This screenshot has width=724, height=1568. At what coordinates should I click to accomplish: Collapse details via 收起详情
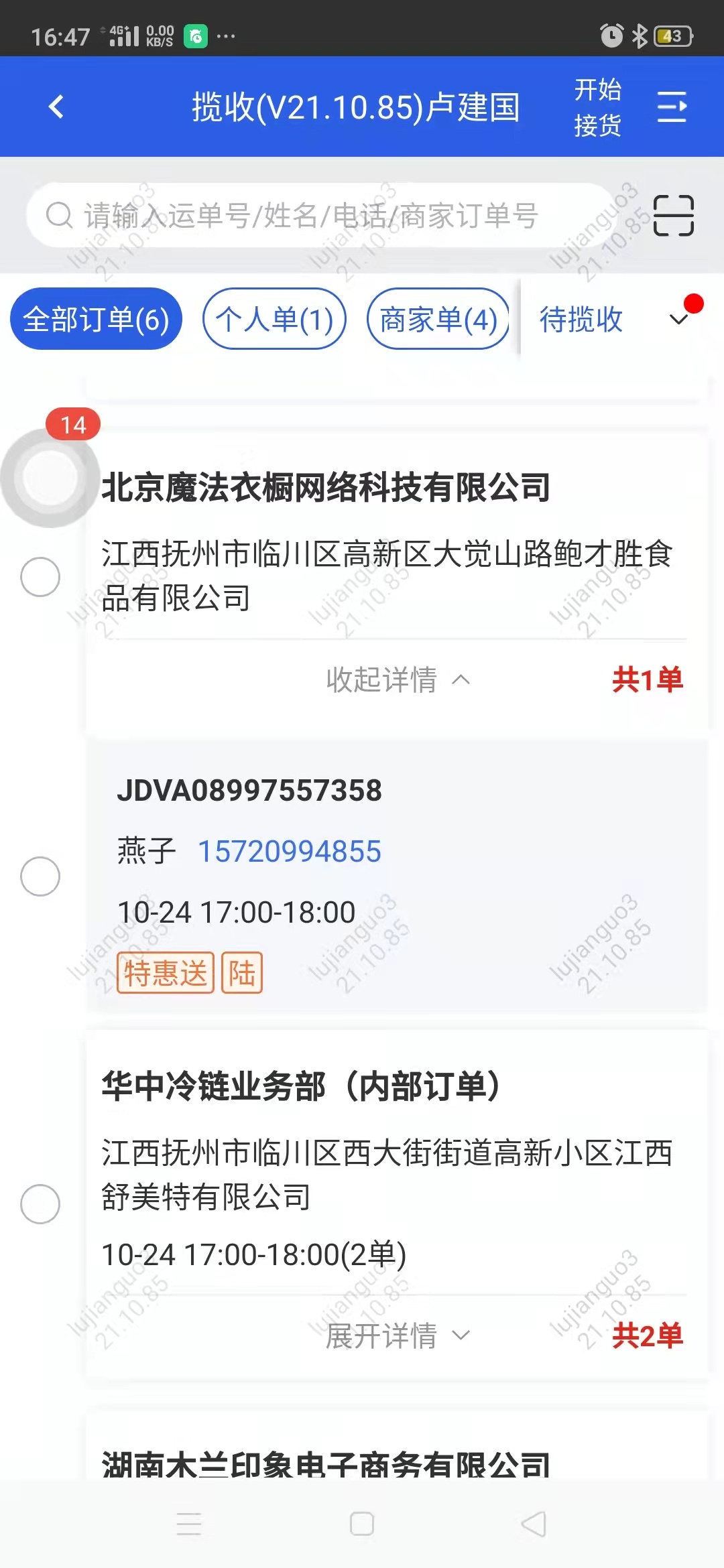pos(398,679)
